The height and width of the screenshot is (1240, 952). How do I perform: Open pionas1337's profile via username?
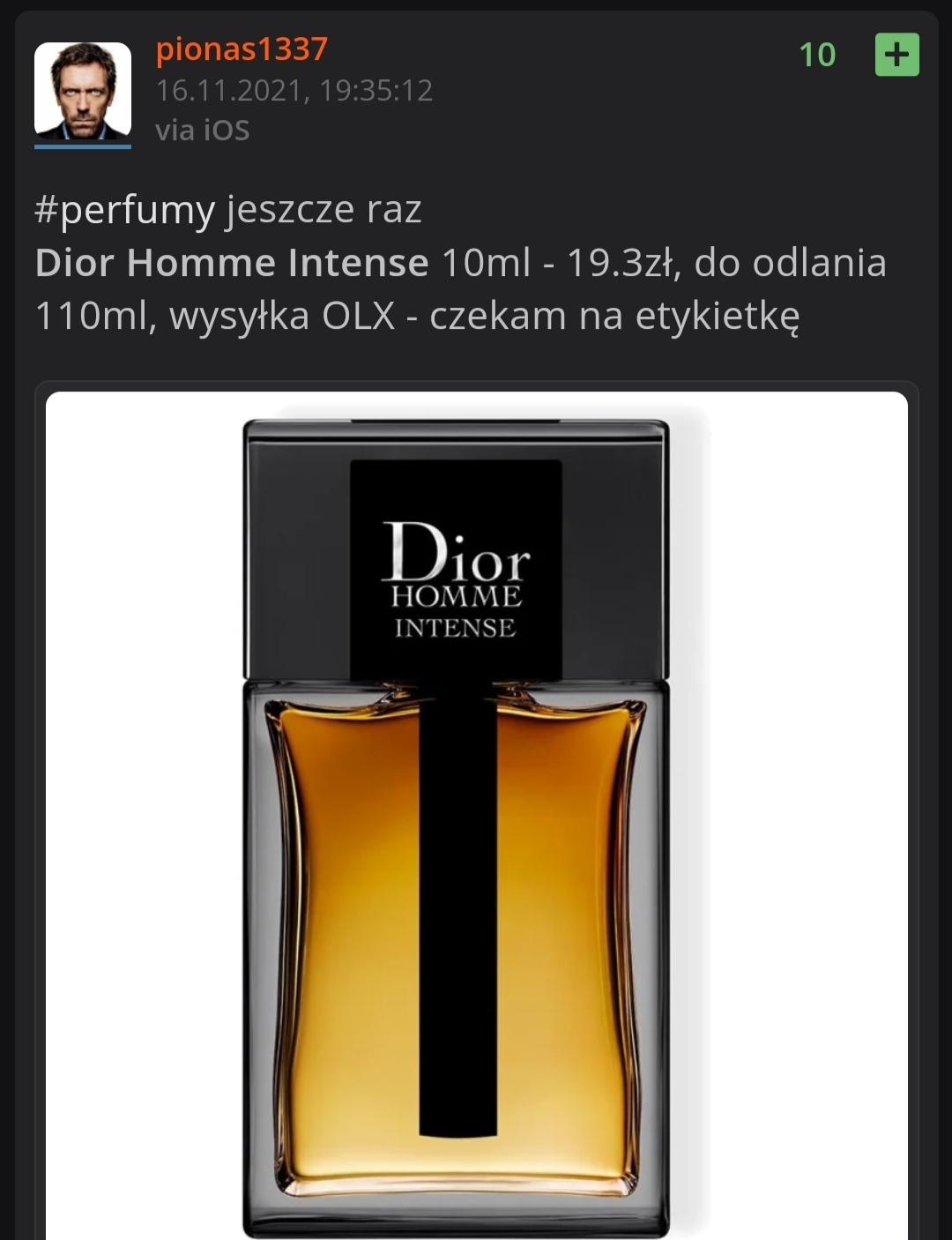click(x=242, y=49)
